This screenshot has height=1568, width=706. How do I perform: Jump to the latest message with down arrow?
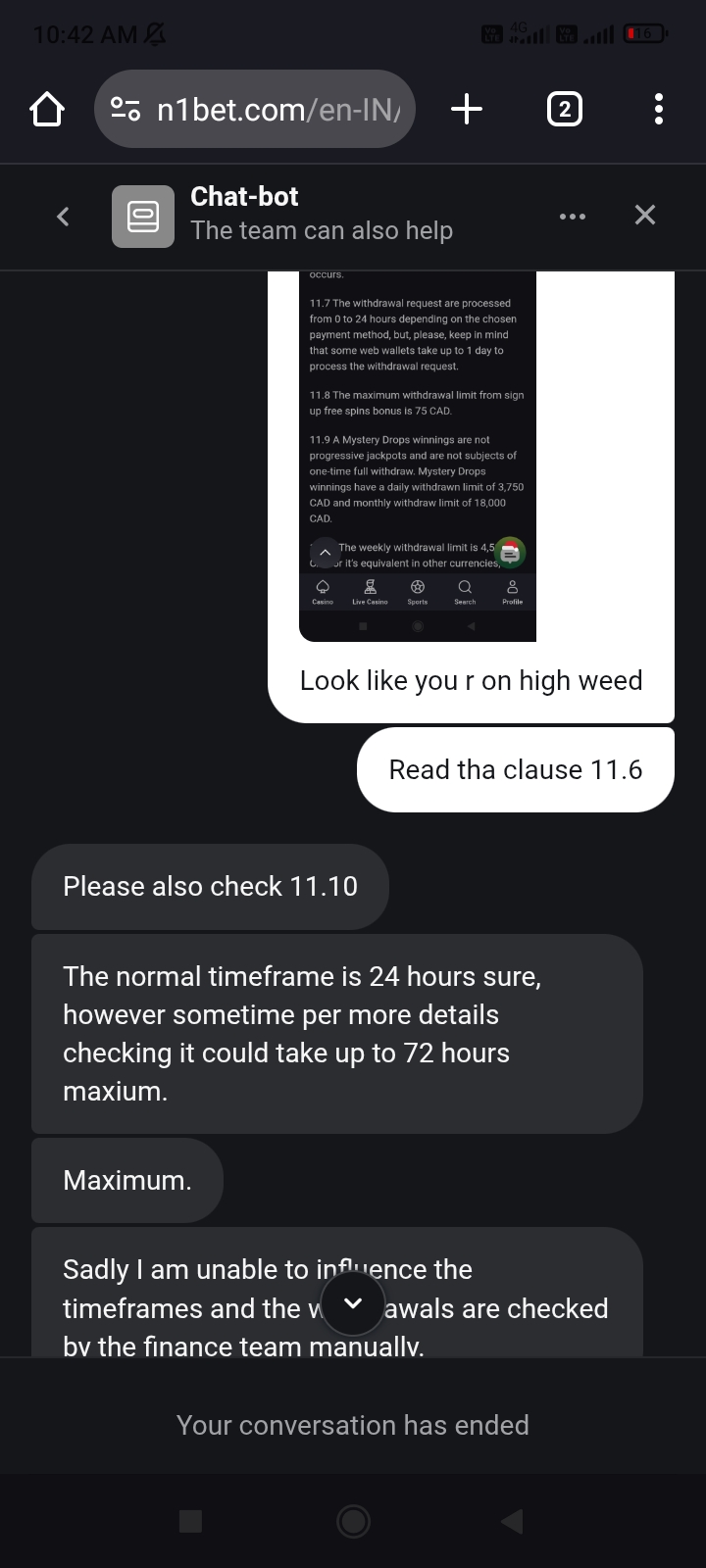pyautogui.click(x=353, y=1303)
